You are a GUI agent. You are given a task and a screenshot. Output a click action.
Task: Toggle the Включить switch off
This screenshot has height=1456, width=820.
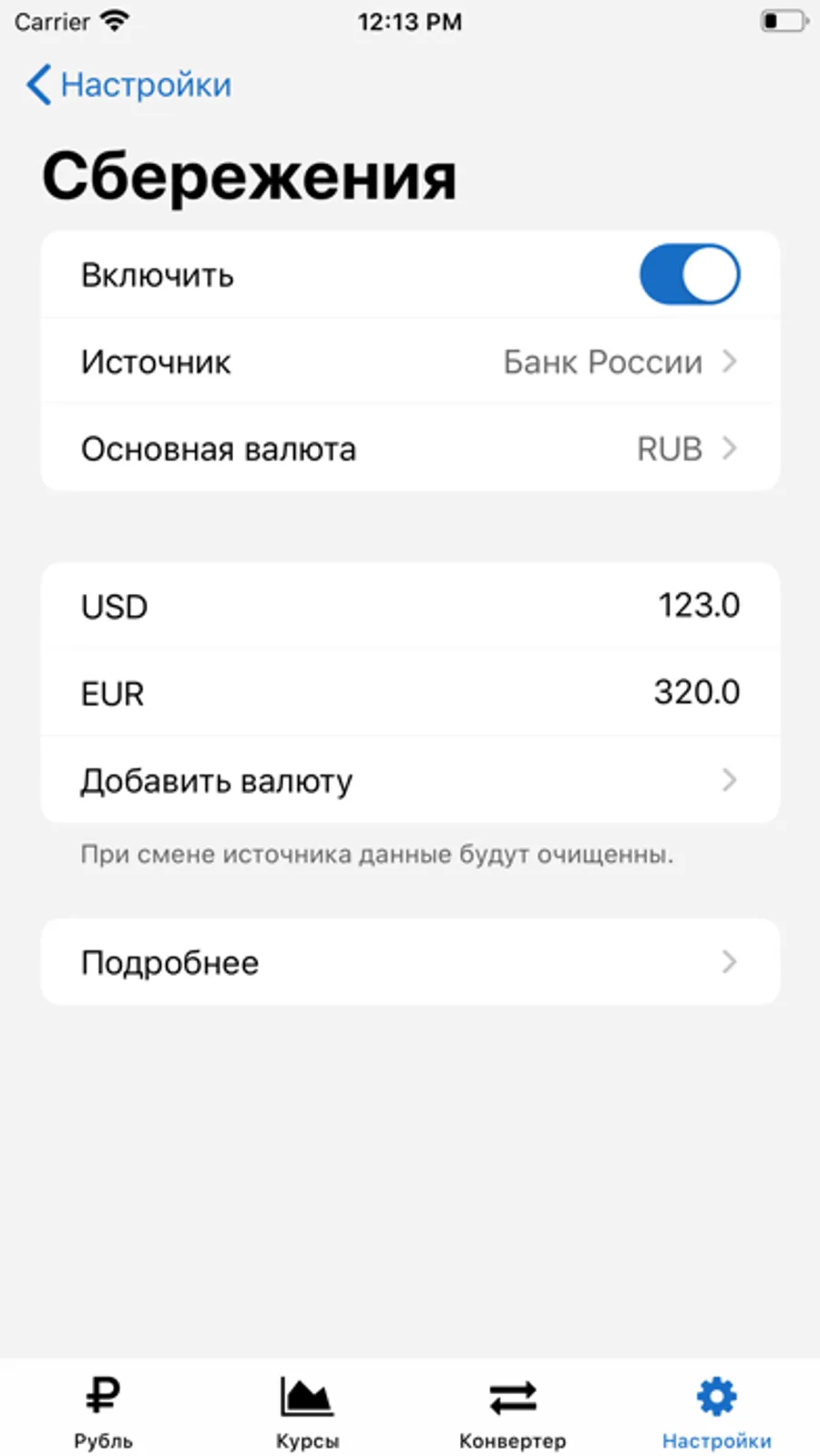[x=689, y=274]
